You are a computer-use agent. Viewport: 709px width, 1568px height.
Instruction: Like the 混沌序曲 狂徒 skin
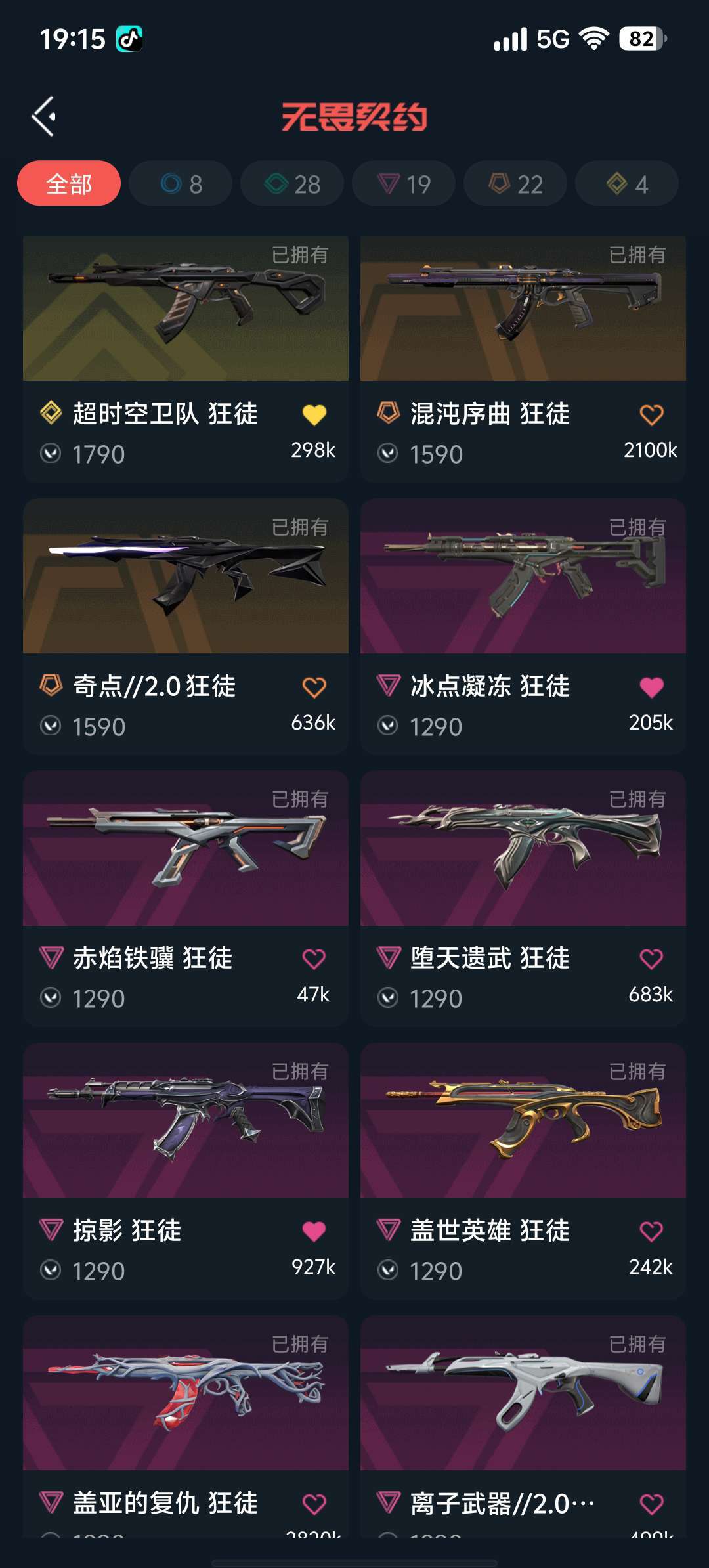(651, 415)
